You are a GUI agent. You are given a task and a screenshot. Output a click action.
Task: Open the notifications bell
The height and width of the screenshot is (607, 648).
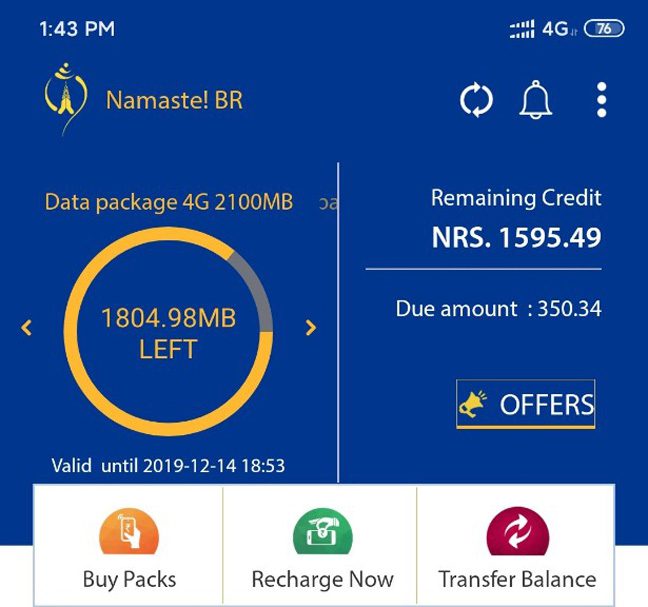point(537,100)
